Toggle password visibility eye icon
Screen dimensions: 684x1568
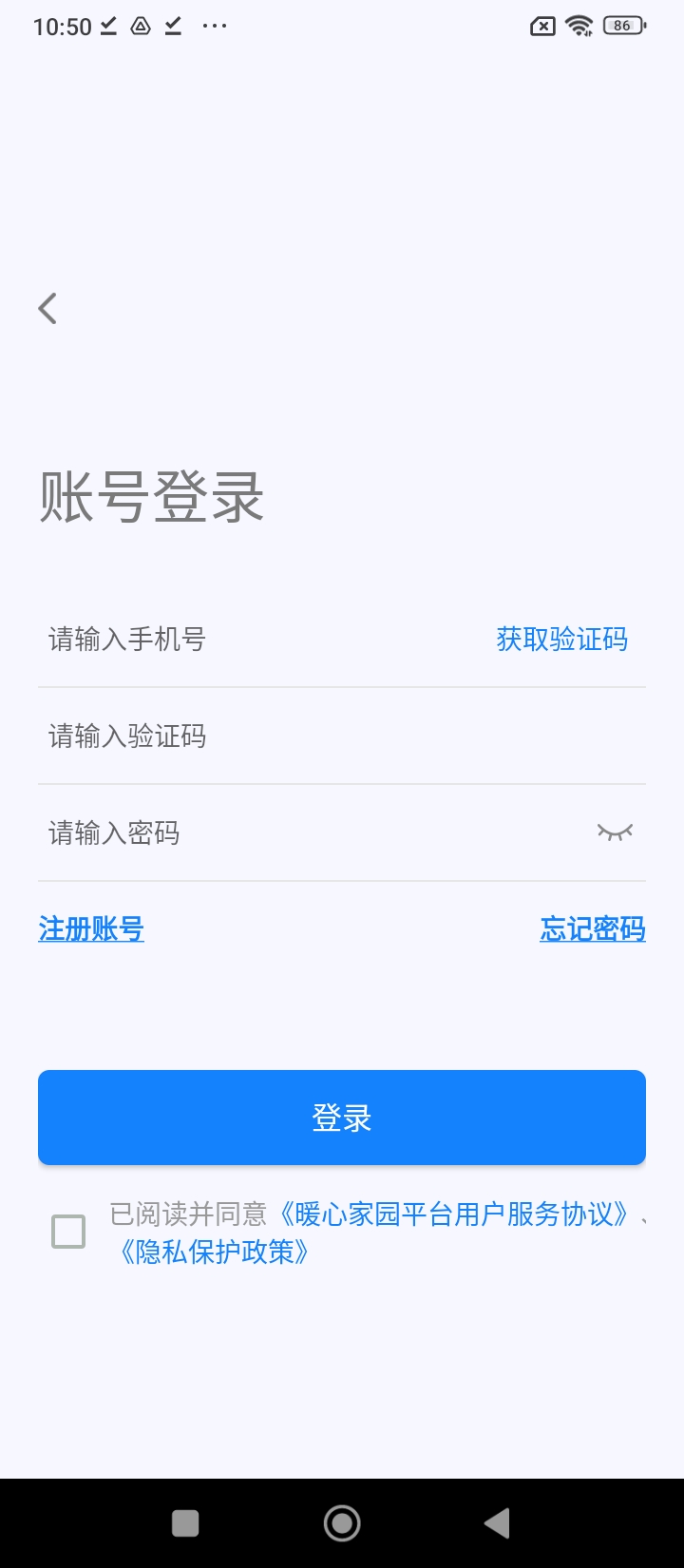coord(615,832)
